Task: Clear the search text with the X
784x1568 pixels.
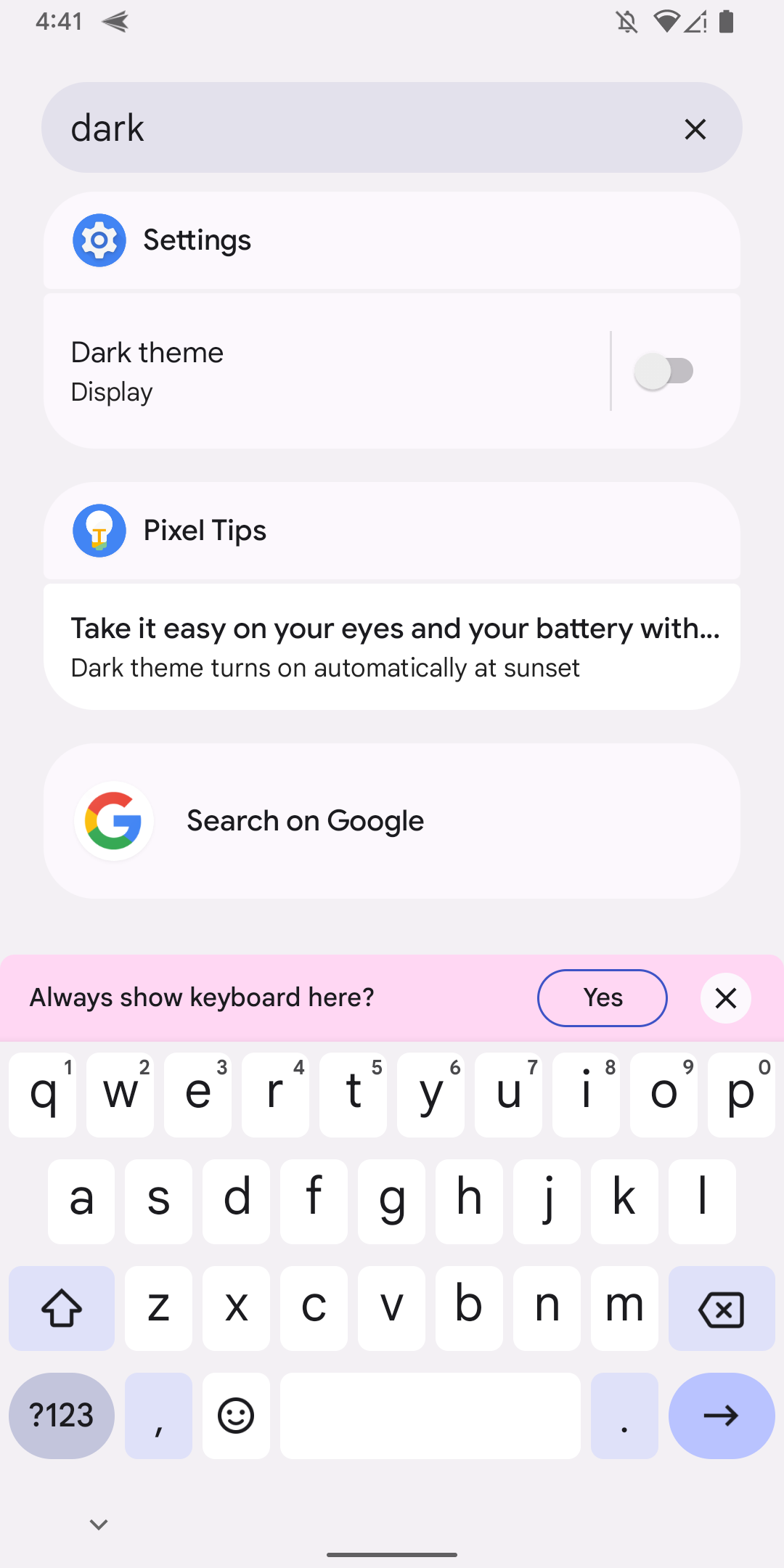Action: click(x=695, y=129)
